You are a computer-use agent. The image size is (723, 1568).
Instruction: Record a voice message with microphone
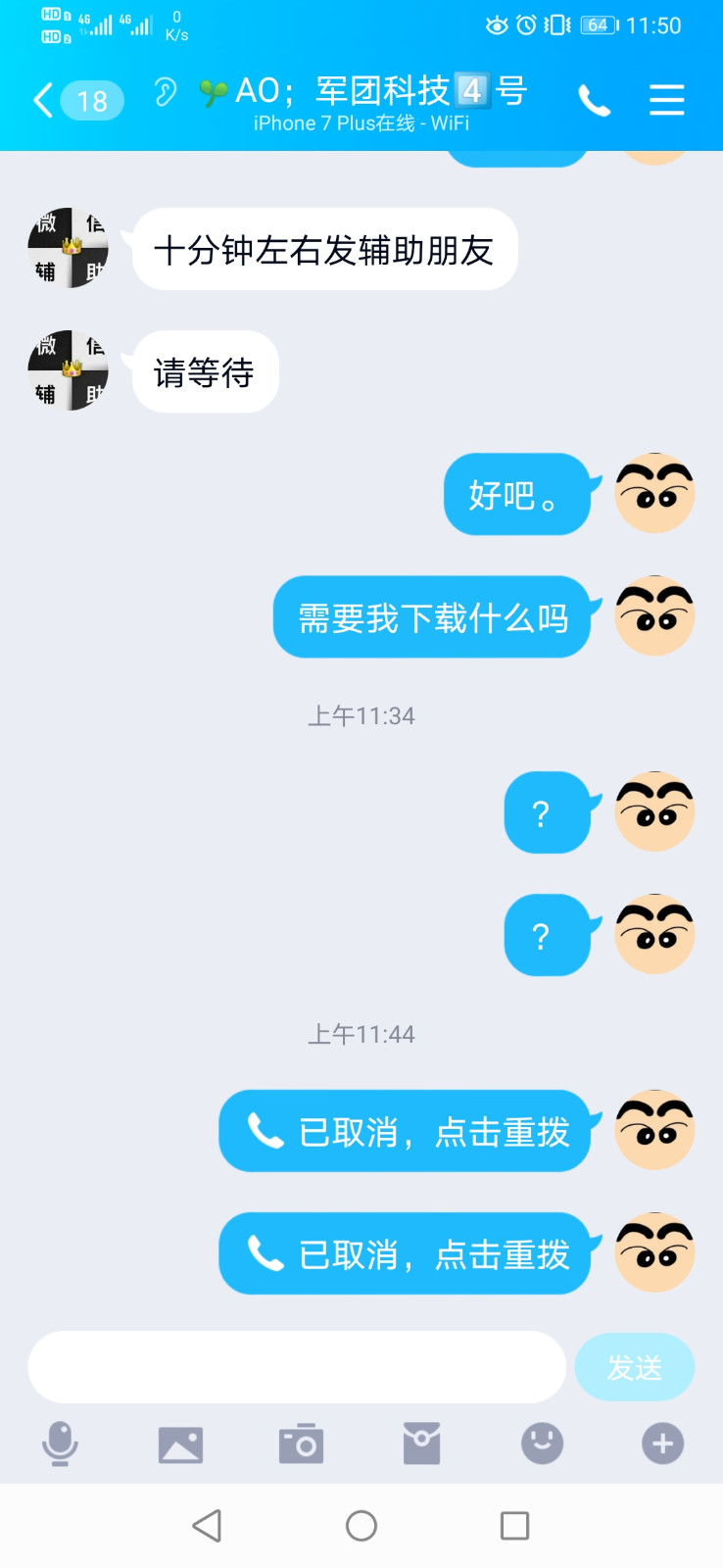point(60,1444)
